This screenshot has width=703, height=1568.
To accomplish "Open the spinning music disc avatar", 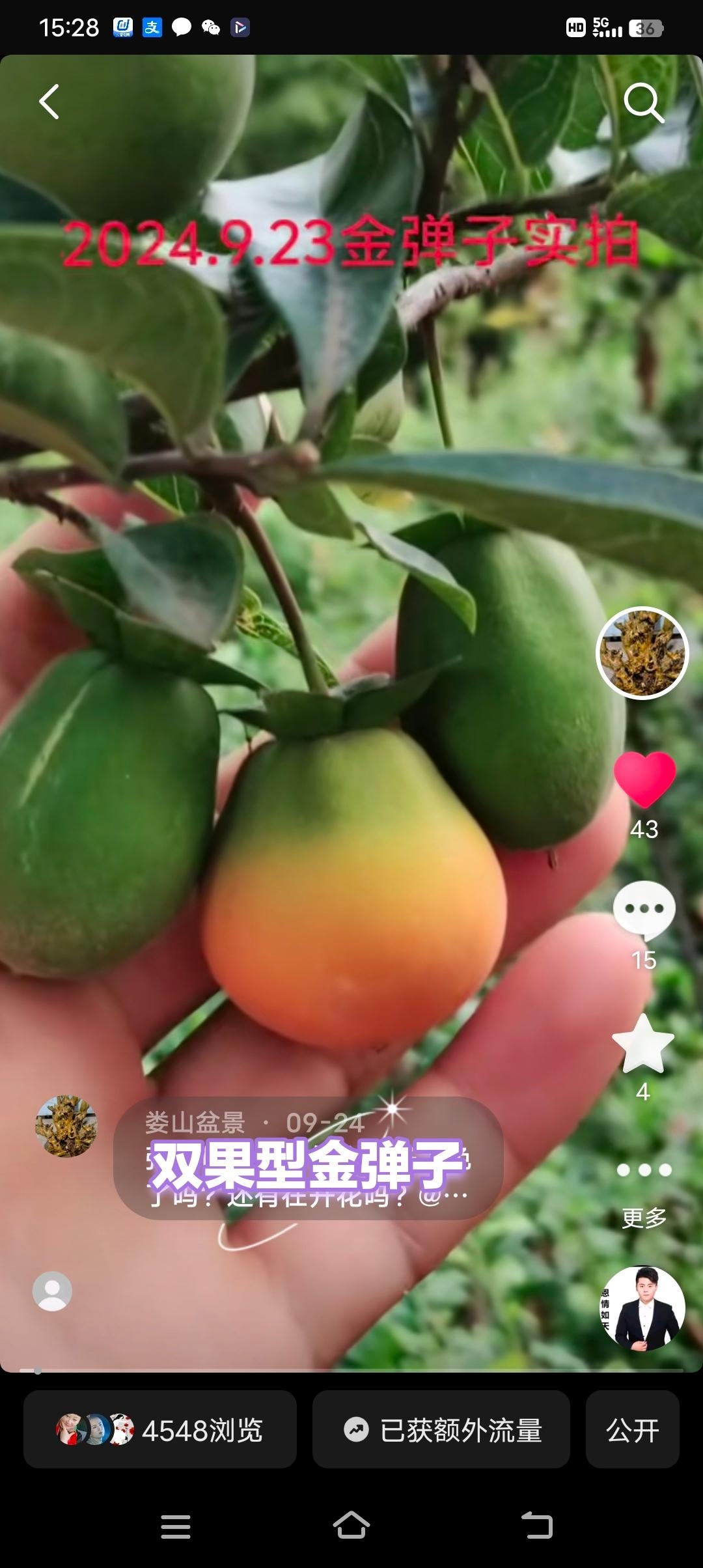I will click(642, 1308).
